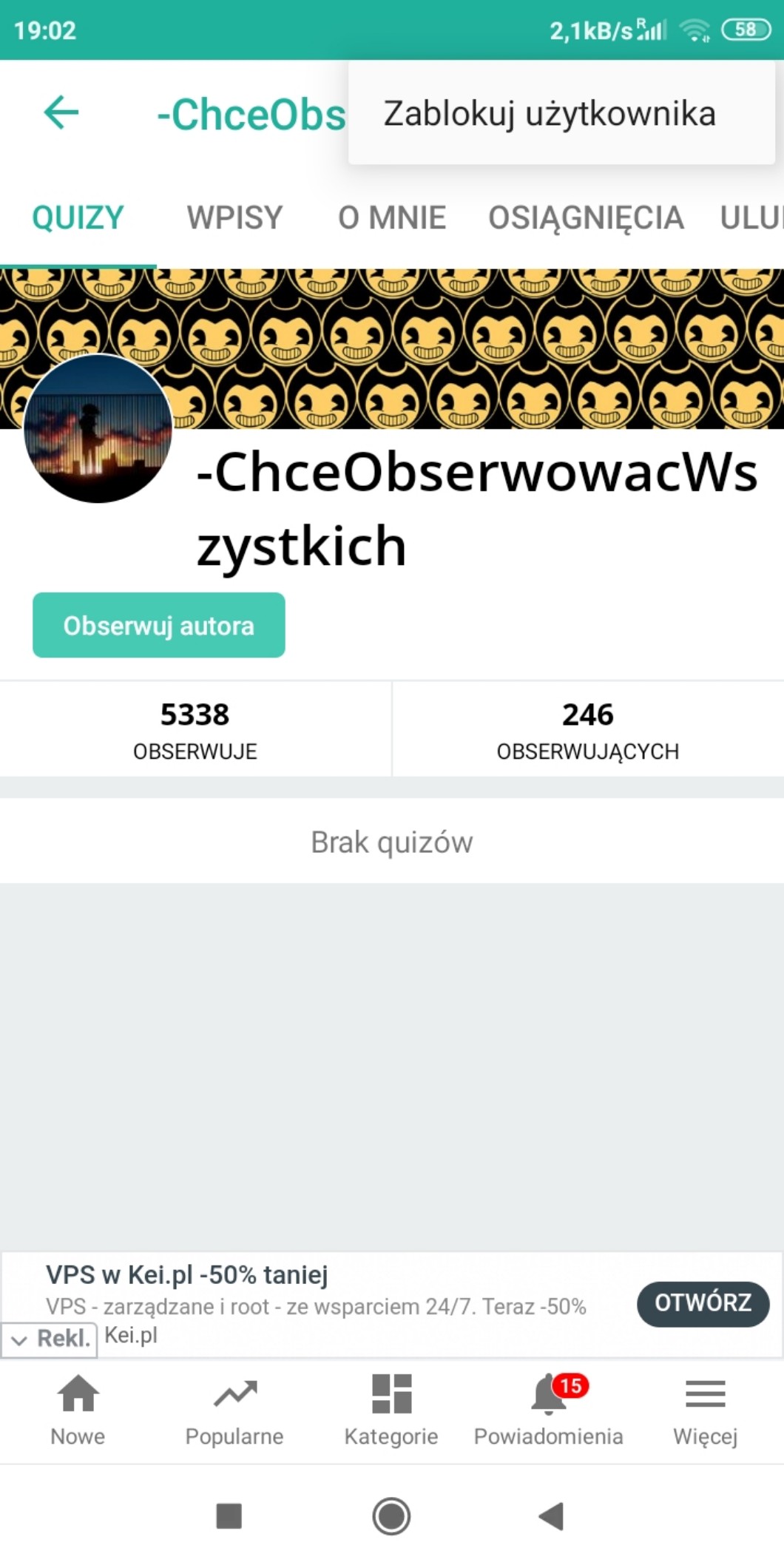Switch to Popularne in bottom navigation
Image resolution: width=784 pixels, height=1568 pixels.
coord(234,1410)
